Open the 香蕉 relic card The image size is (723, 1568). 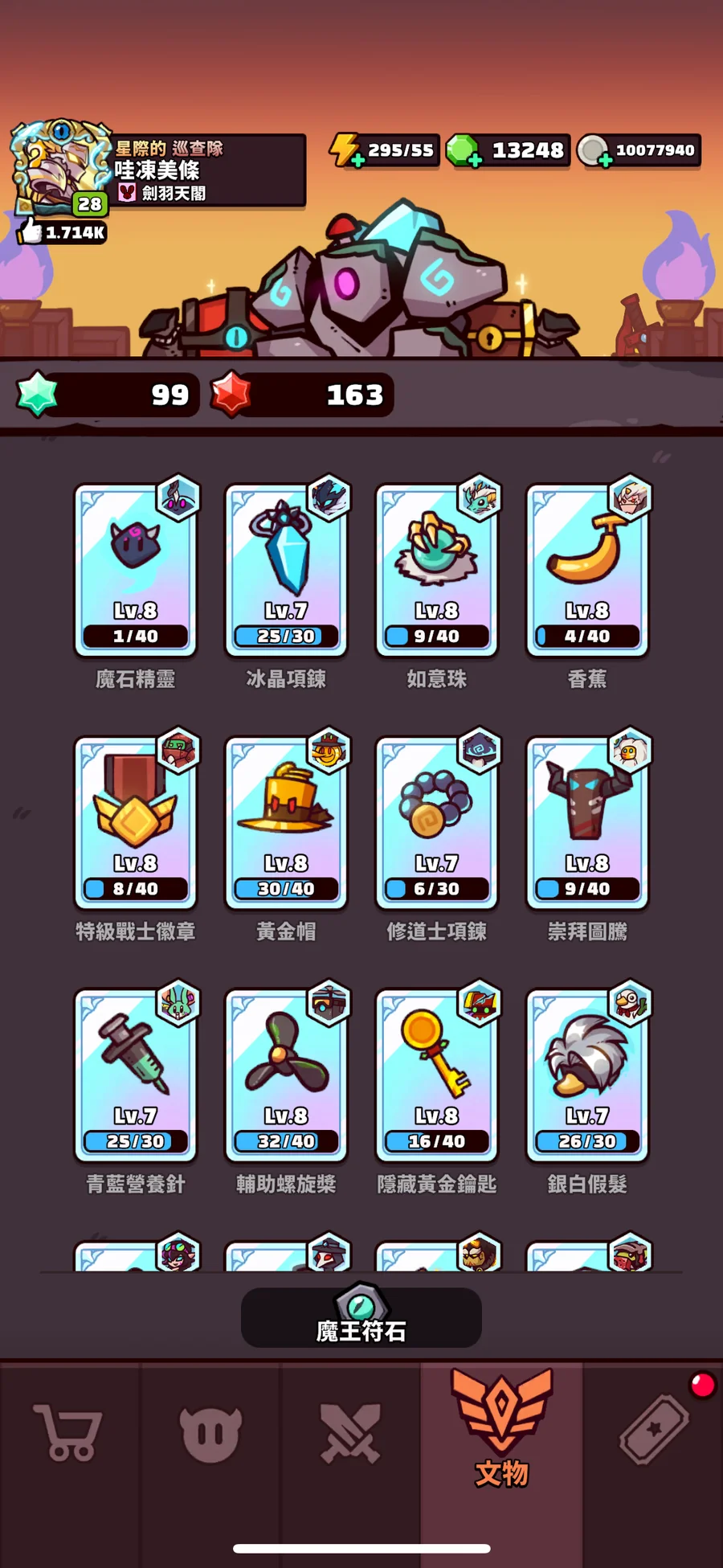click(x=587, y=570)
